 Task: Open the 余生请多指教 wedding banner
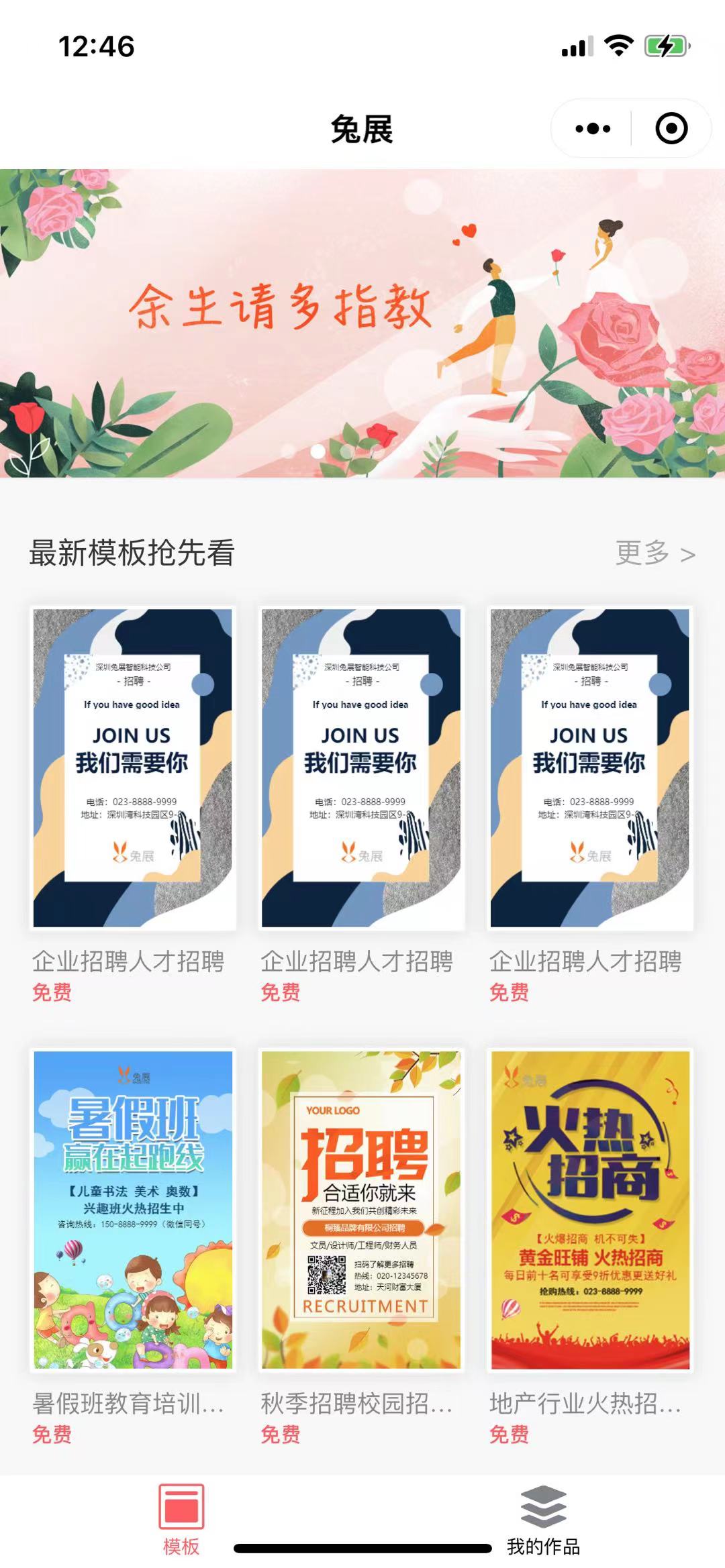pyautogui.click(x=362, y=323)
